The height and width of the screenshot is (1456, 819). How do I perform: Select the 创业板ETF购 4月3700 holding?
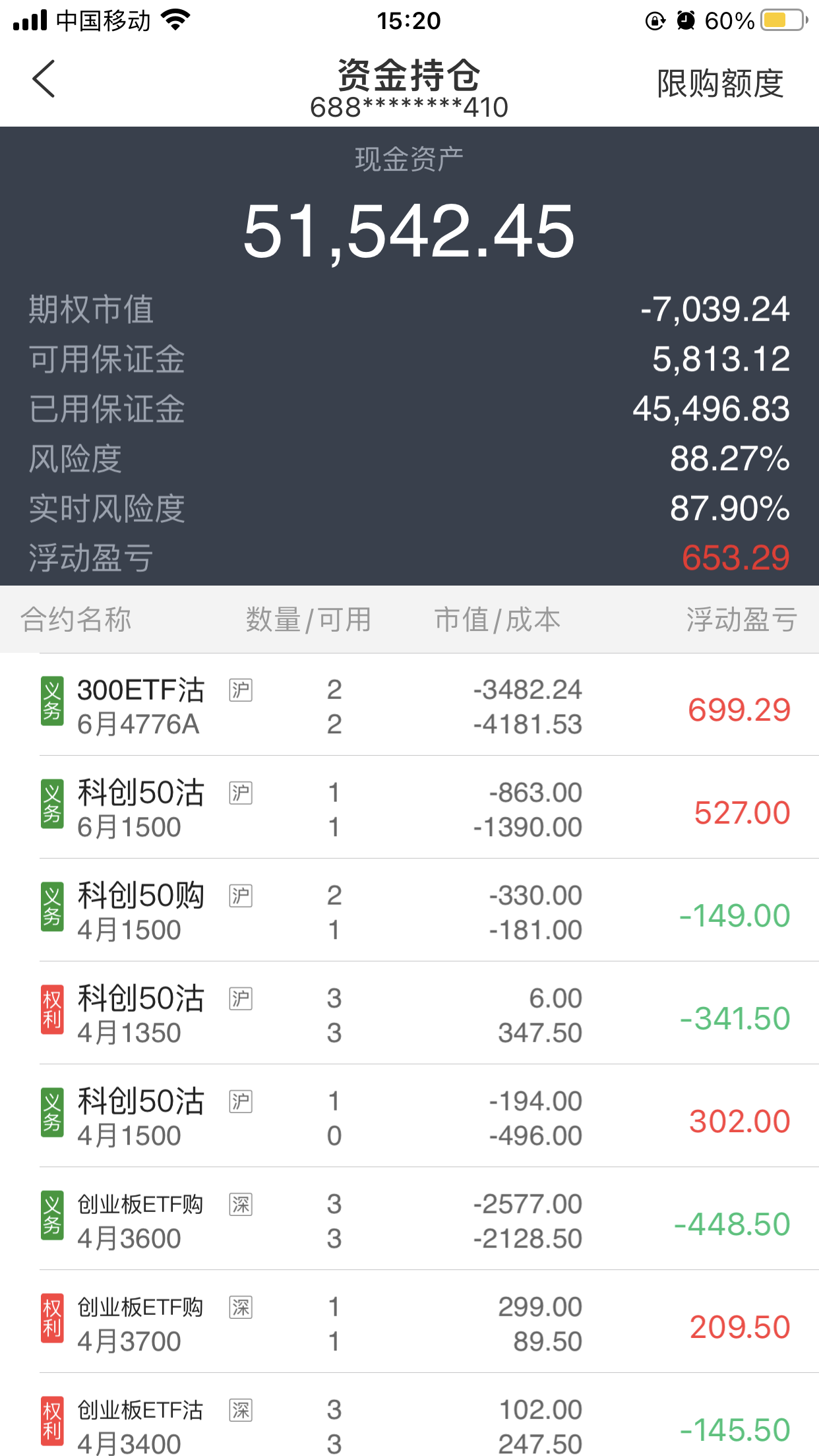(409, 1323)
